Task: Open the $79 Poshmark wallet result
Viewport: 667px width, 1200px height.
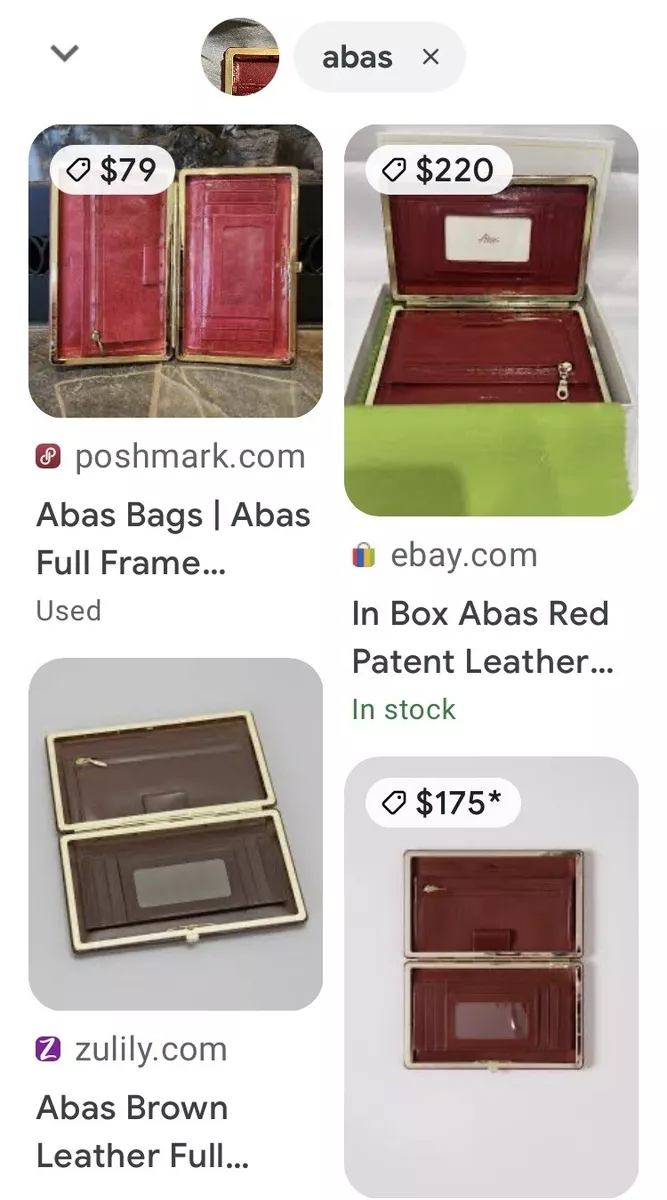Action: tap(175, 271)
